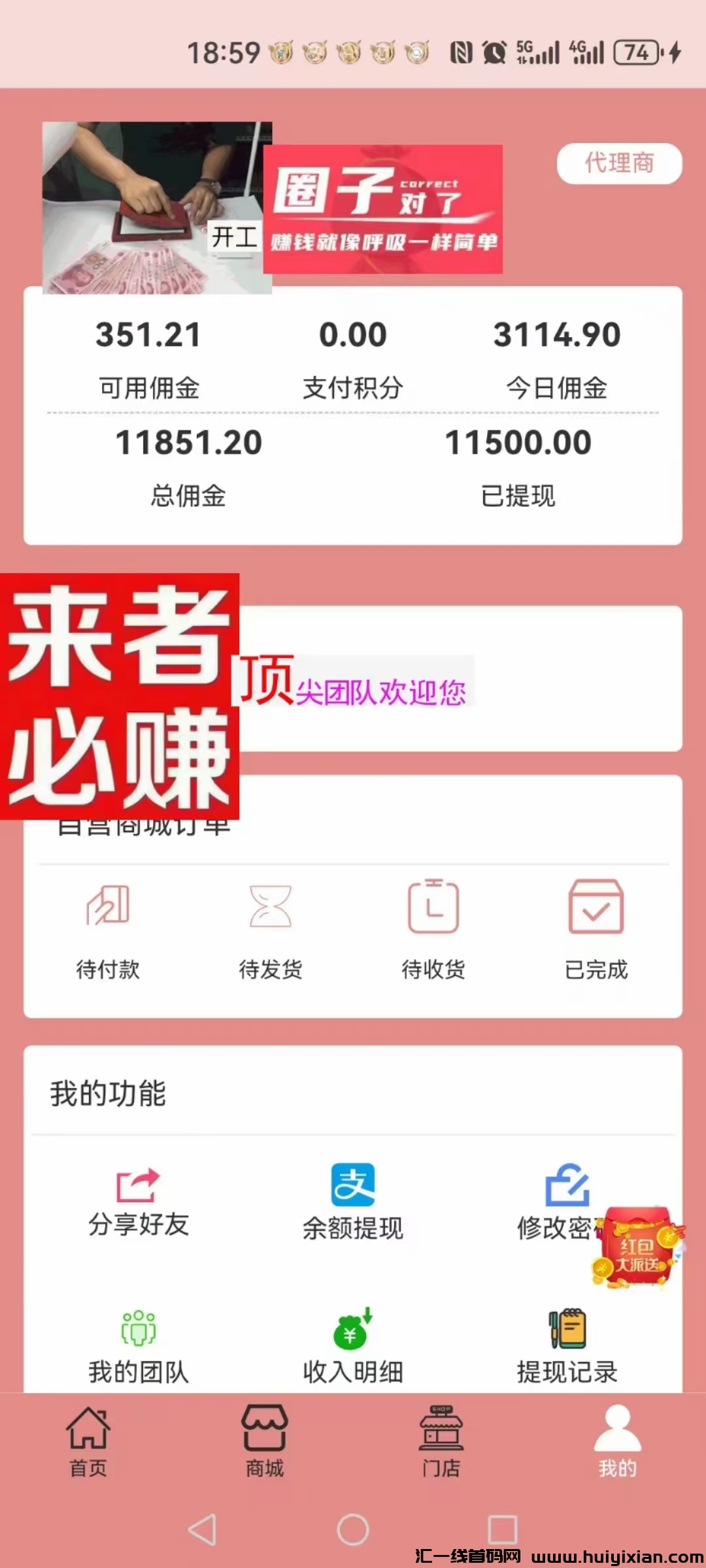
Task: Click the 可用佣金 available commission amount
Action: (x=149, y=335)
